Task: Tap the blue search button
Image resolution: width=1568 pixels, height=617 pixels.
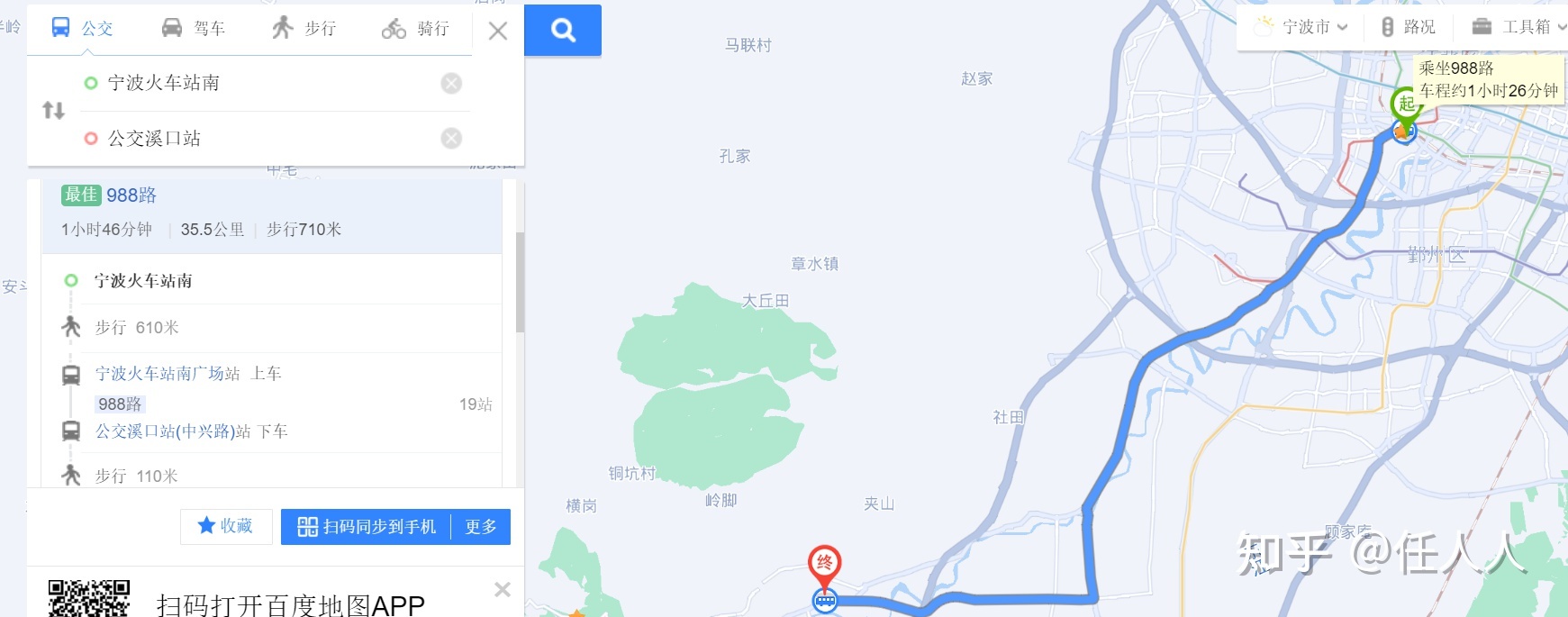Action: (563, 31)
